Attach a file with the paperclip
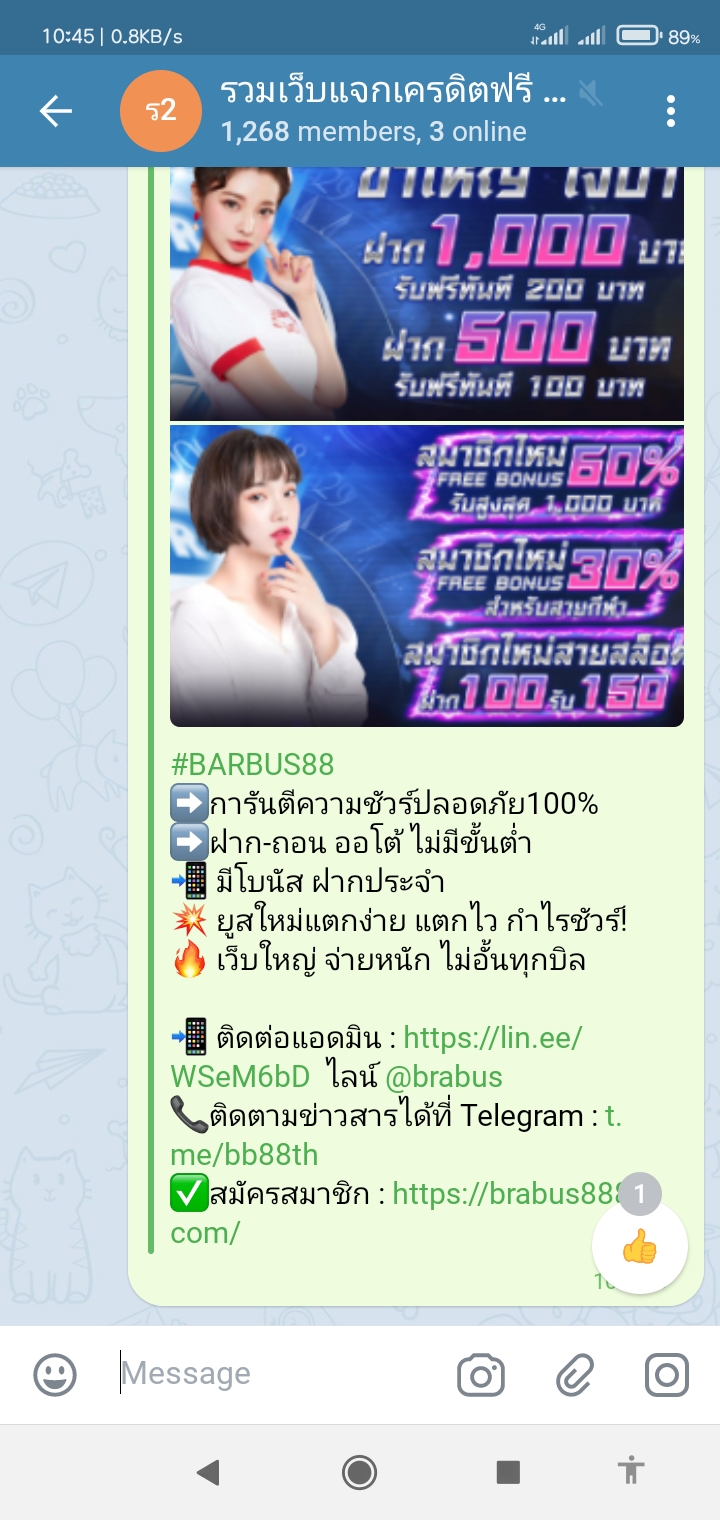The image size is (720, 1520). click(x=575, y=1375)
